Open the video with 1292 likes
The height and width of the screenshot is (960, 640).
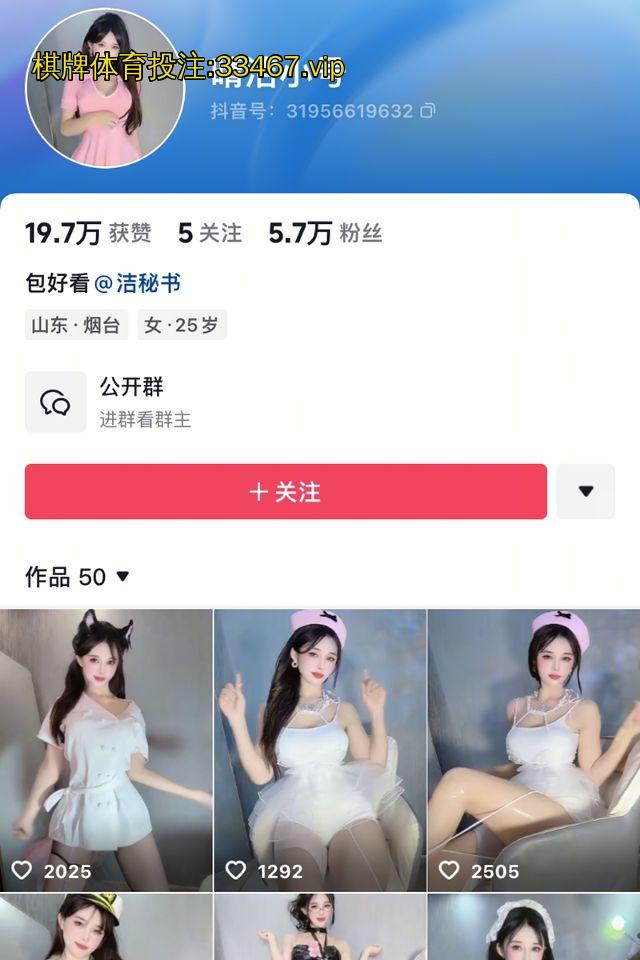[x=320, y=750]
